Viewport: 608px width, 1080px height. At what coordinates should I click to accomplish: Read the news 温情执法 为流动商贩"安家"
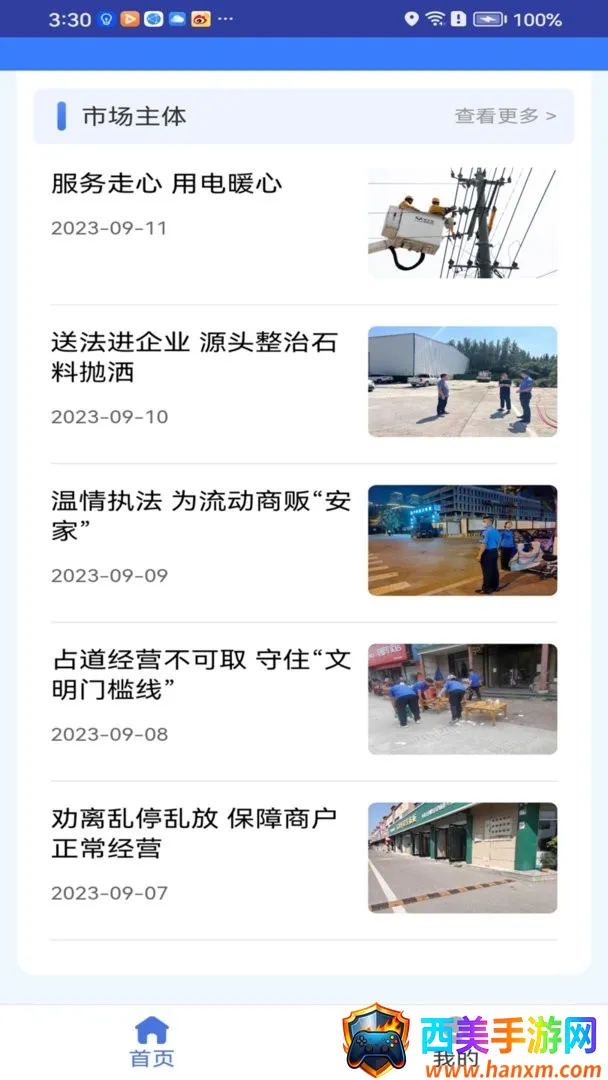201,516
